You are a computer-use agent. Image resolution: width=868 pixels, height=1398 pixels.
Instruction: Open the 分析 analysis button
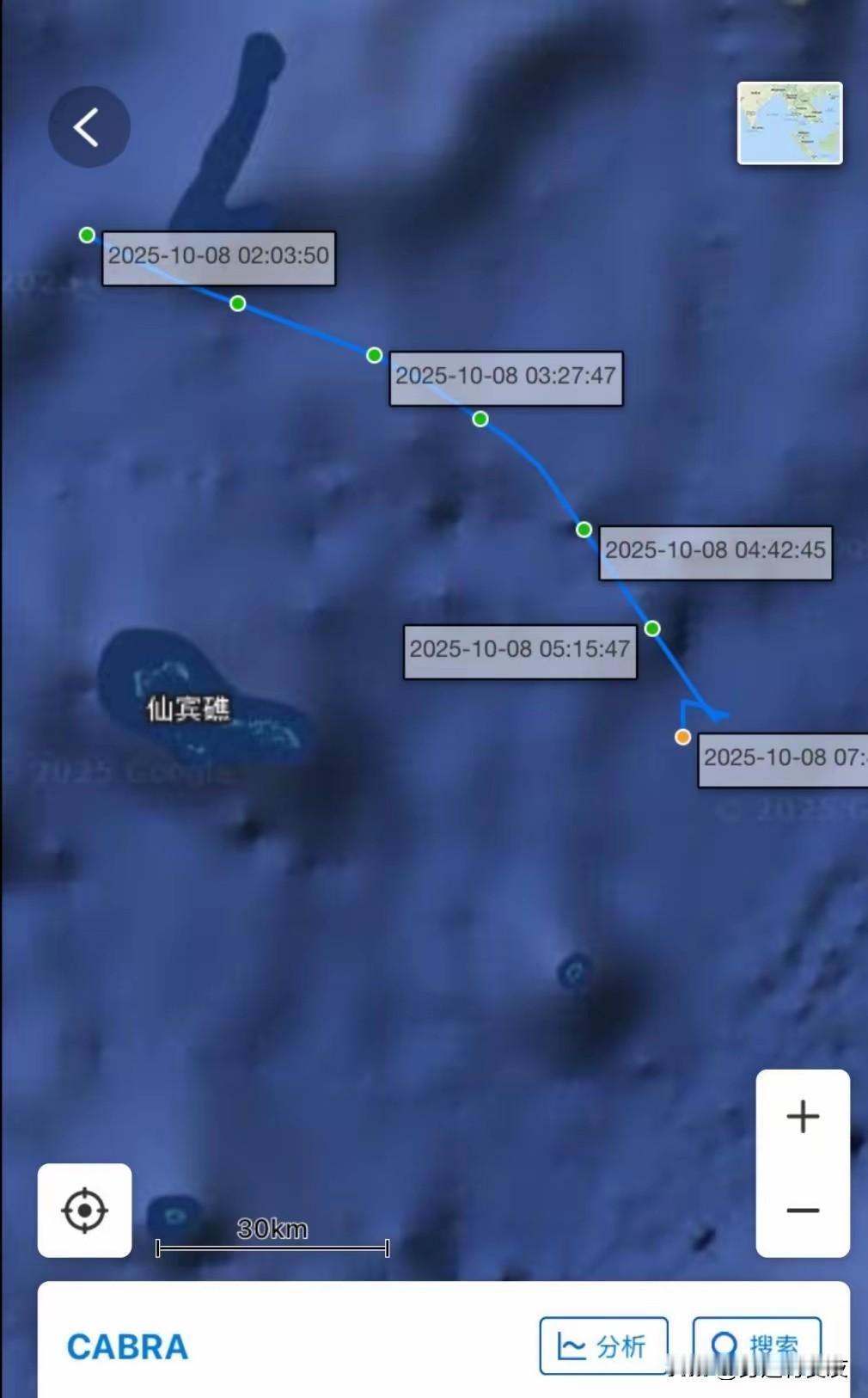point(603,1346)
